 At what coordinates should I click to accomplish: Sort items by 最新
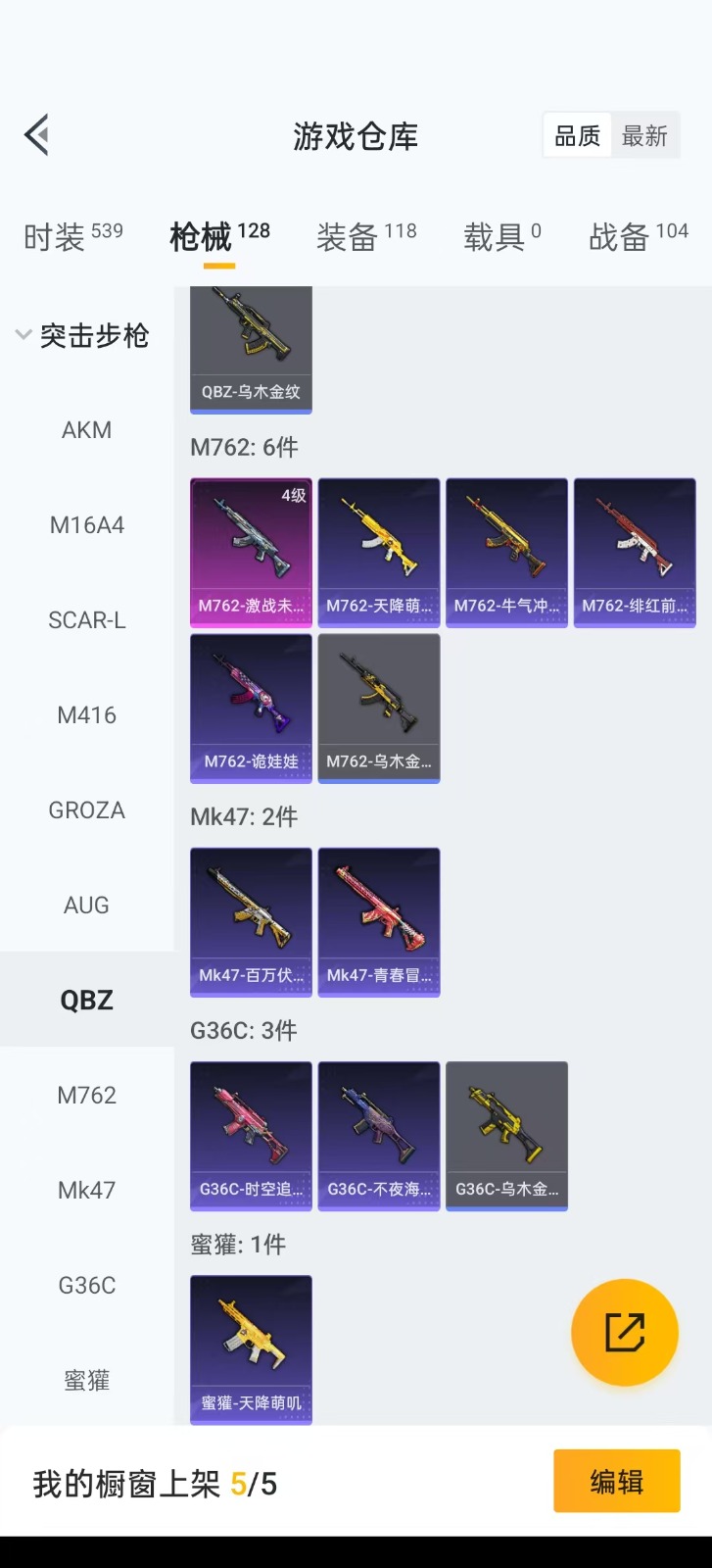[644, 136]
